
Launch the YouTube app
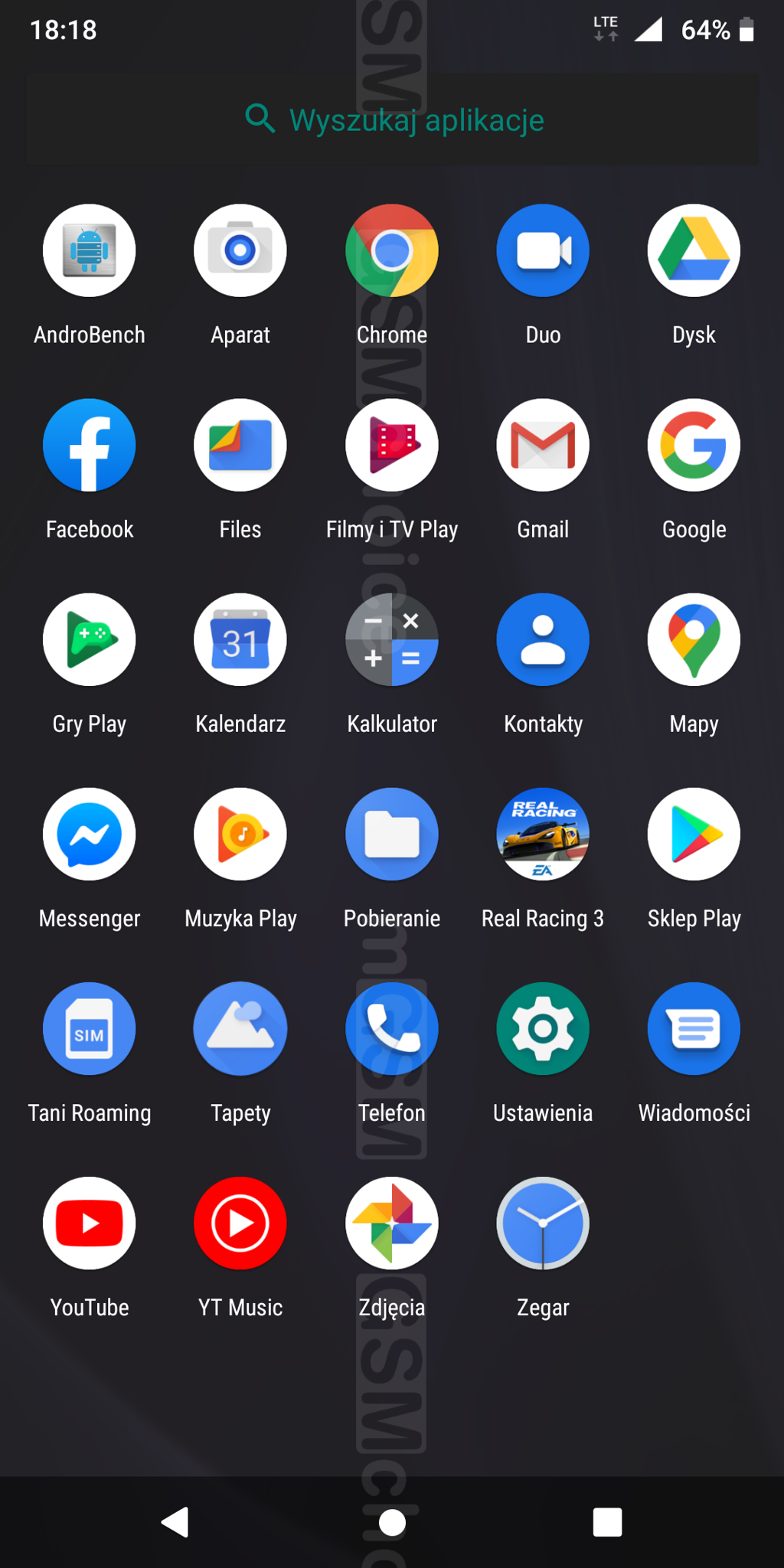coord(90,1223)
